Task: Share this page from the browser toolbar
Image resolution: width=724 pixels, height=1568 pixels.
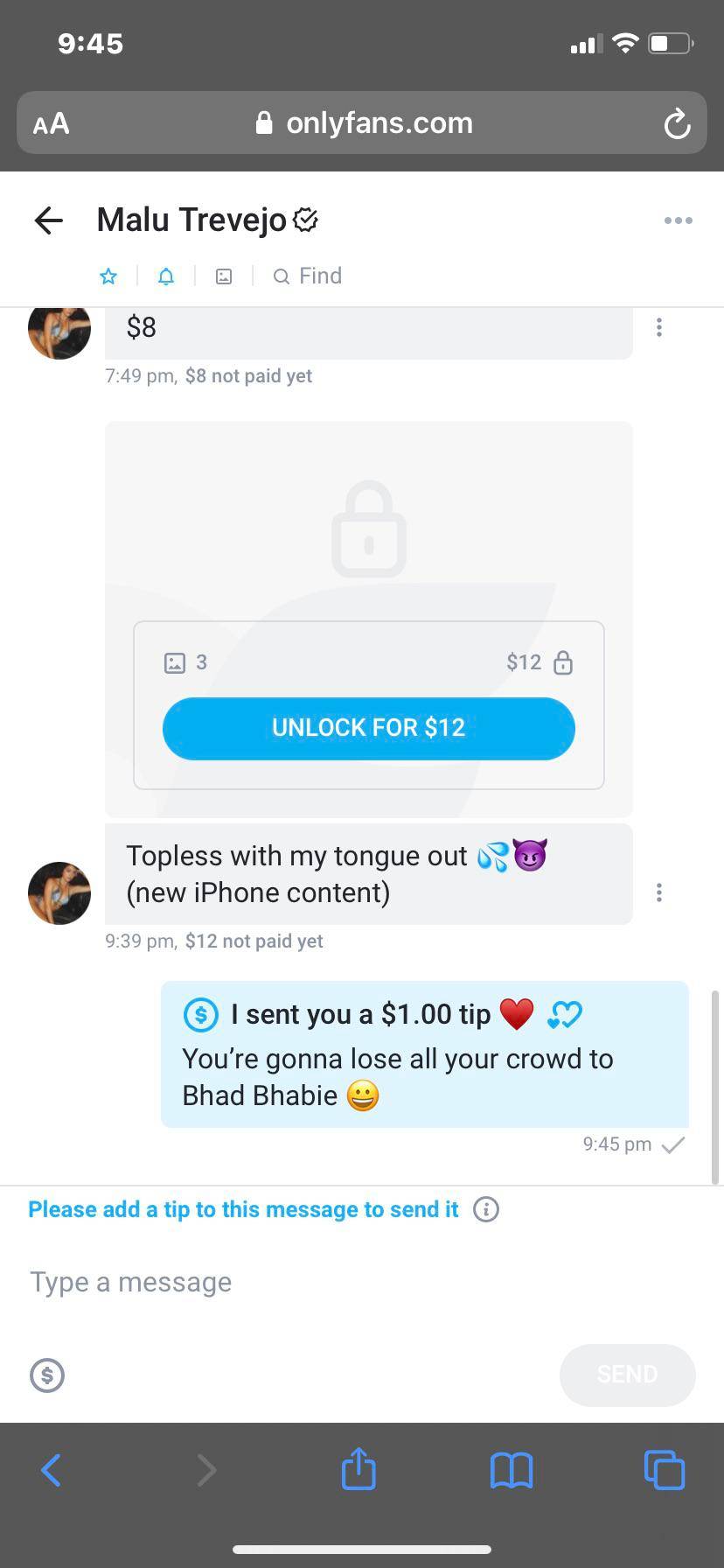Action: click(359, 1469)
